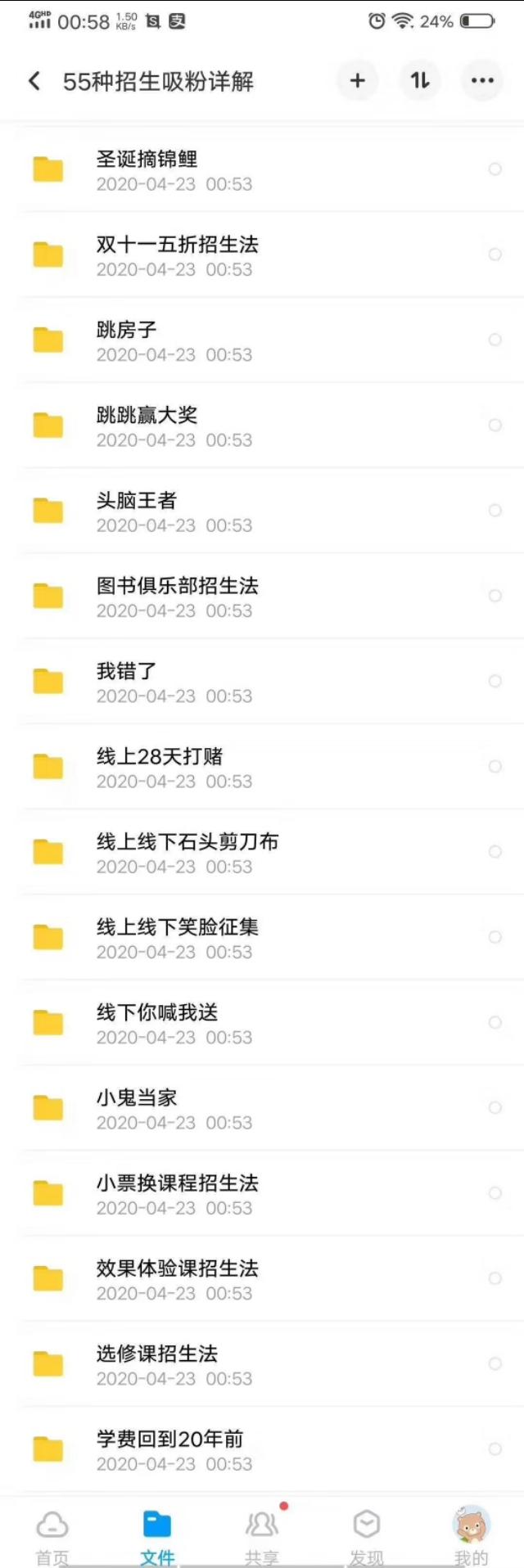Viewport: 524px width, 1568px height.
Task: Go back from 55种招生吸粉详解 folder
Action: (34, 81)
